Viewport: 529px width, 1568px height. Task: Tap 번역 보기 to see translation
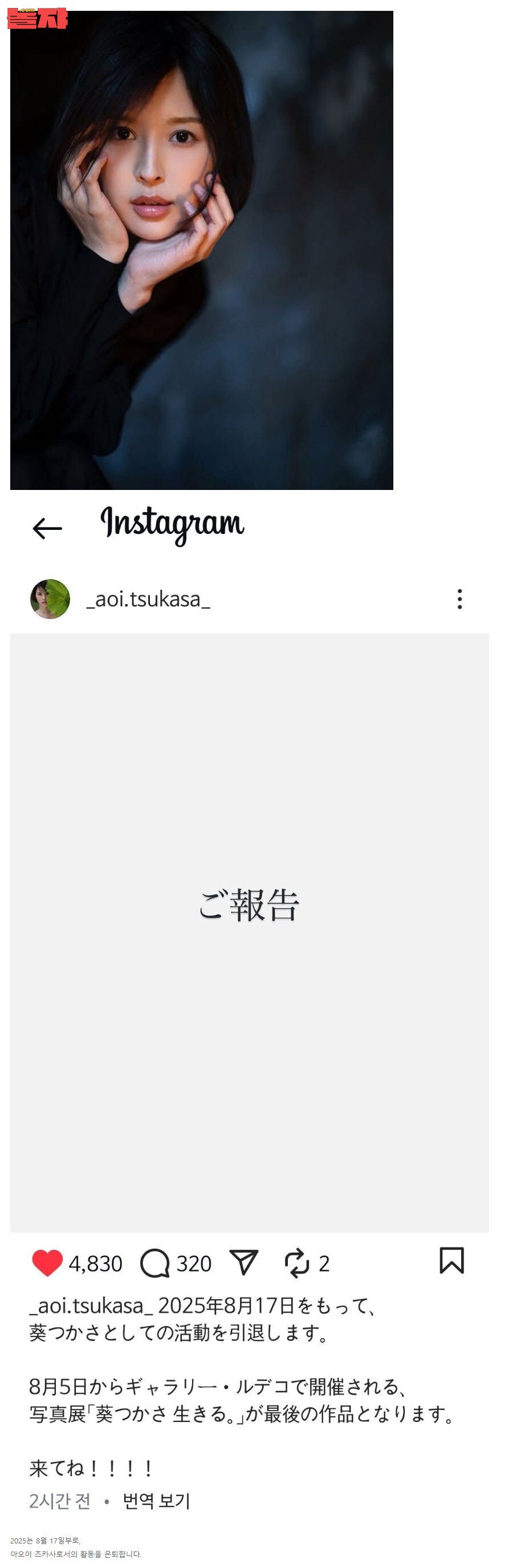(x=156, y=1501)
